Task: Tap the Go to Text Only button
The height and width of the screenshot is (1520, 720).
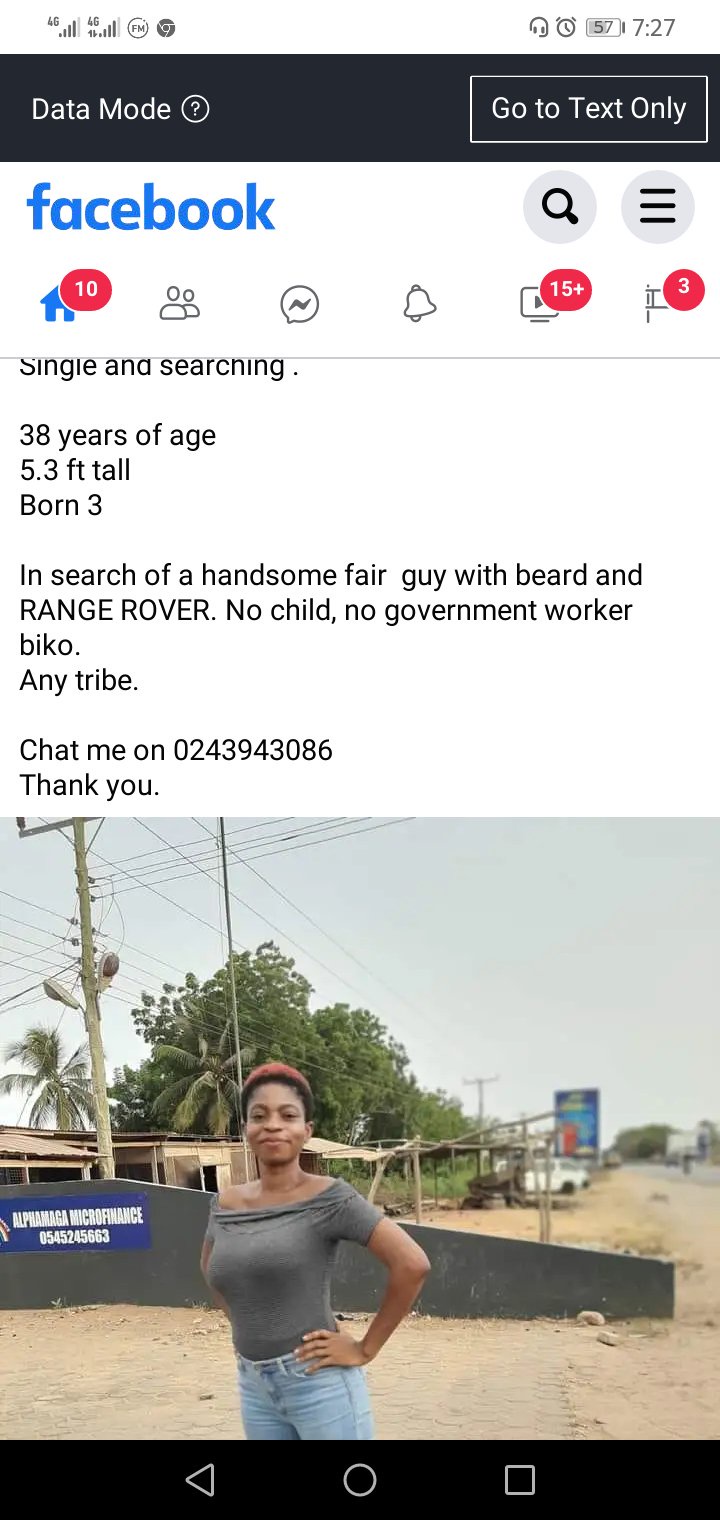Action: point(588,108)
